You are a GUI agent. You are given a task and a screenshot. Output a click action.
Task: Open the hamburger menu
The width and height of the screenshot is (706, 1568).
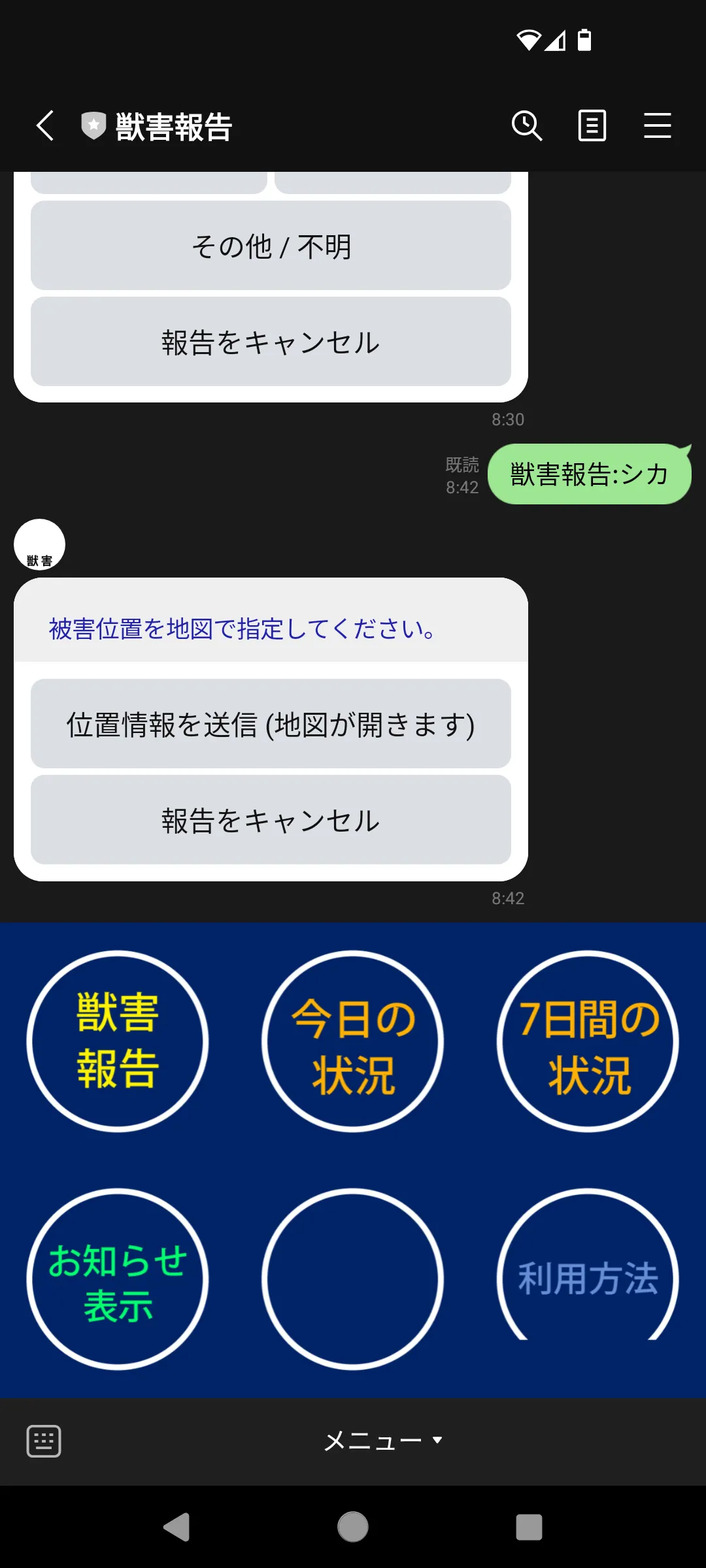(657, 125)
